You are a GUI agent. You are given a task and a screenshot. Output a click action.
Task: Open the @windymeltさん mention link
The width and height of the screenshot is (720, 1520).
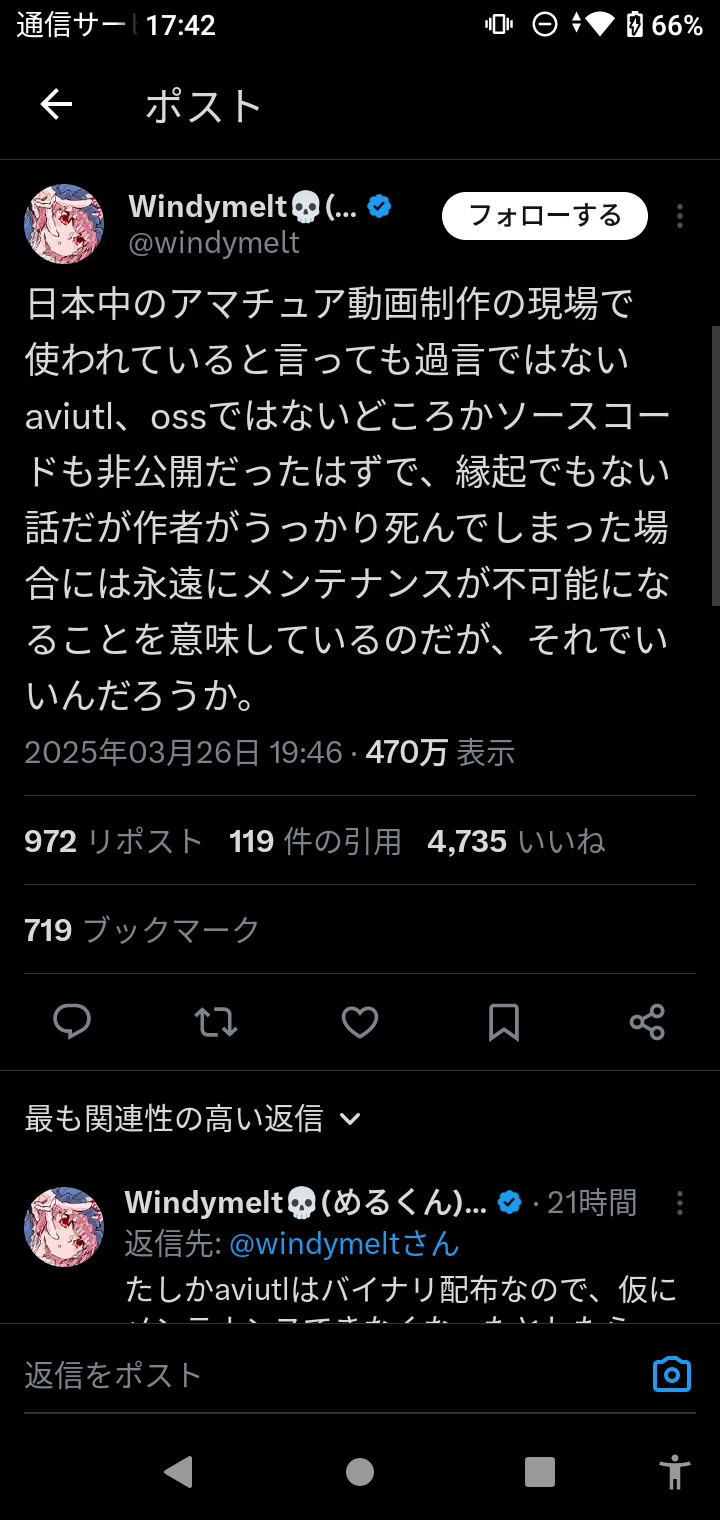[x=344, y=1245]
